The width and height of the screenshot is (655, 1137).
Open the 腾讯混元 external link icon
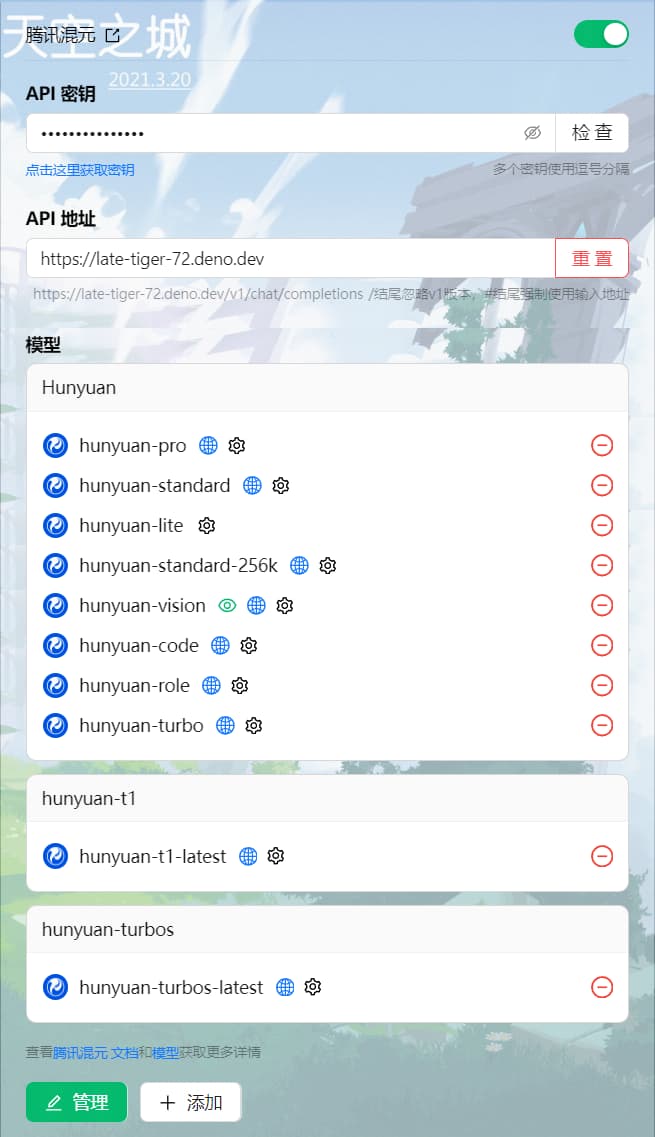click(112, 35)
